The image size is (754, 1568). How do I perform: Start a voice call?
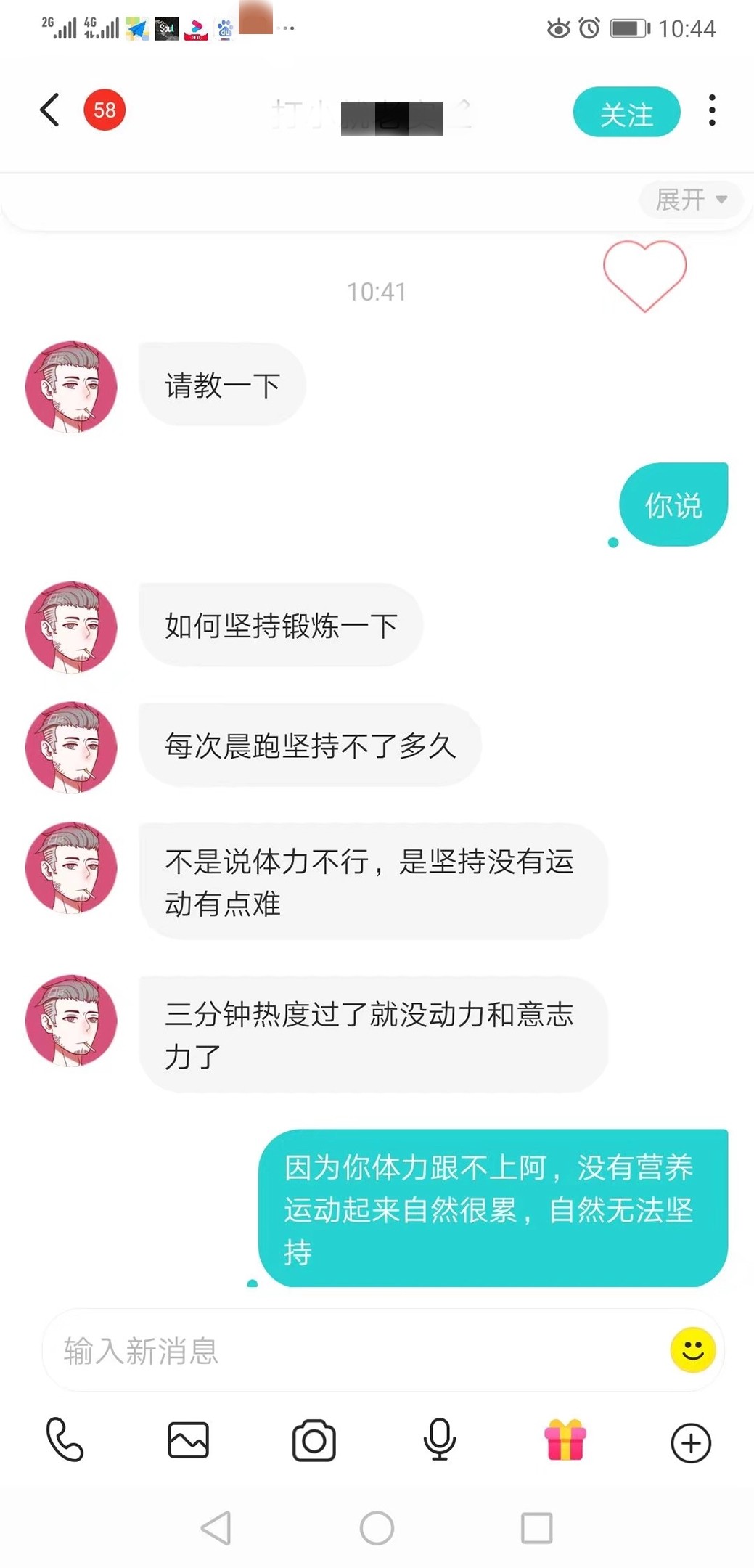tap(65, 1440)
